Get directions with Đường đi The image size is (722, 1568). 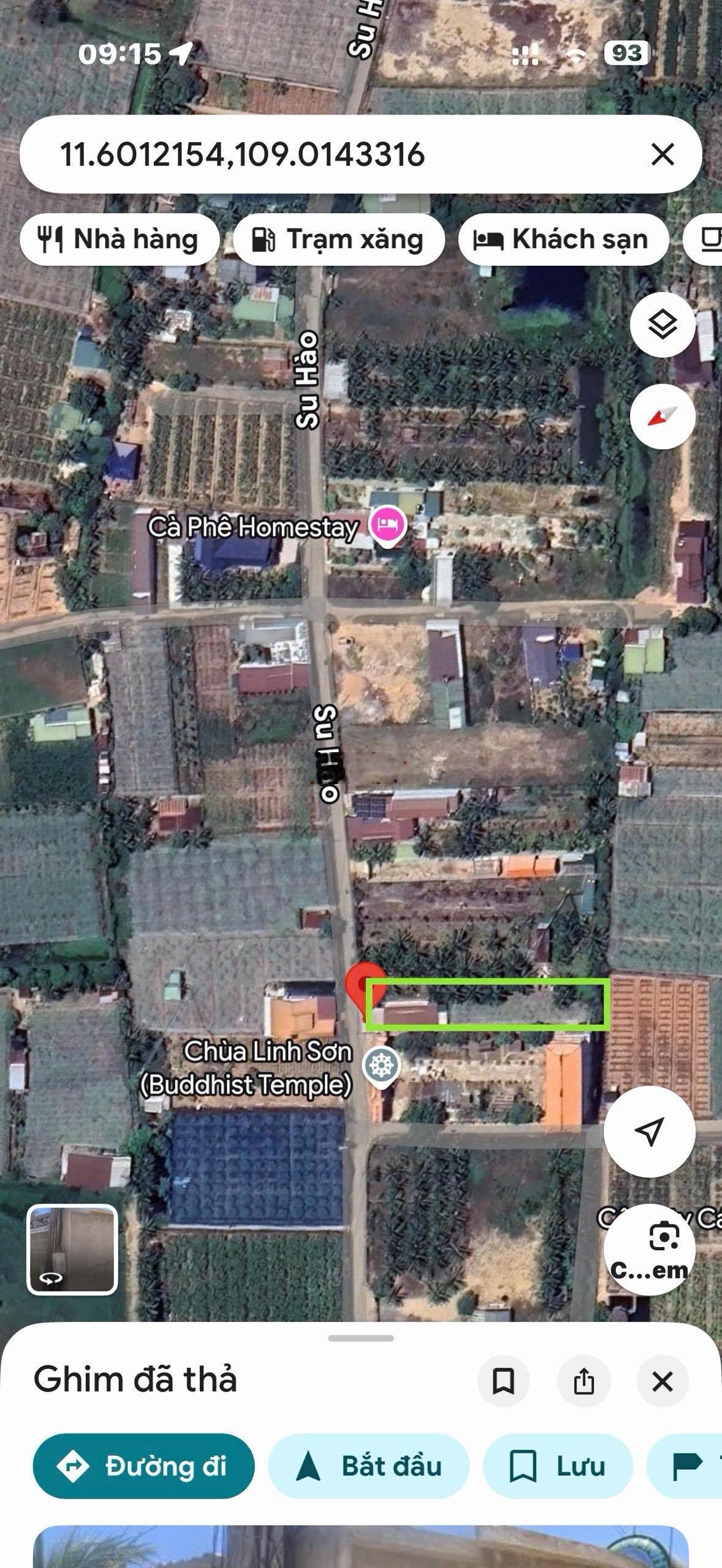(x=143, y=1466)
